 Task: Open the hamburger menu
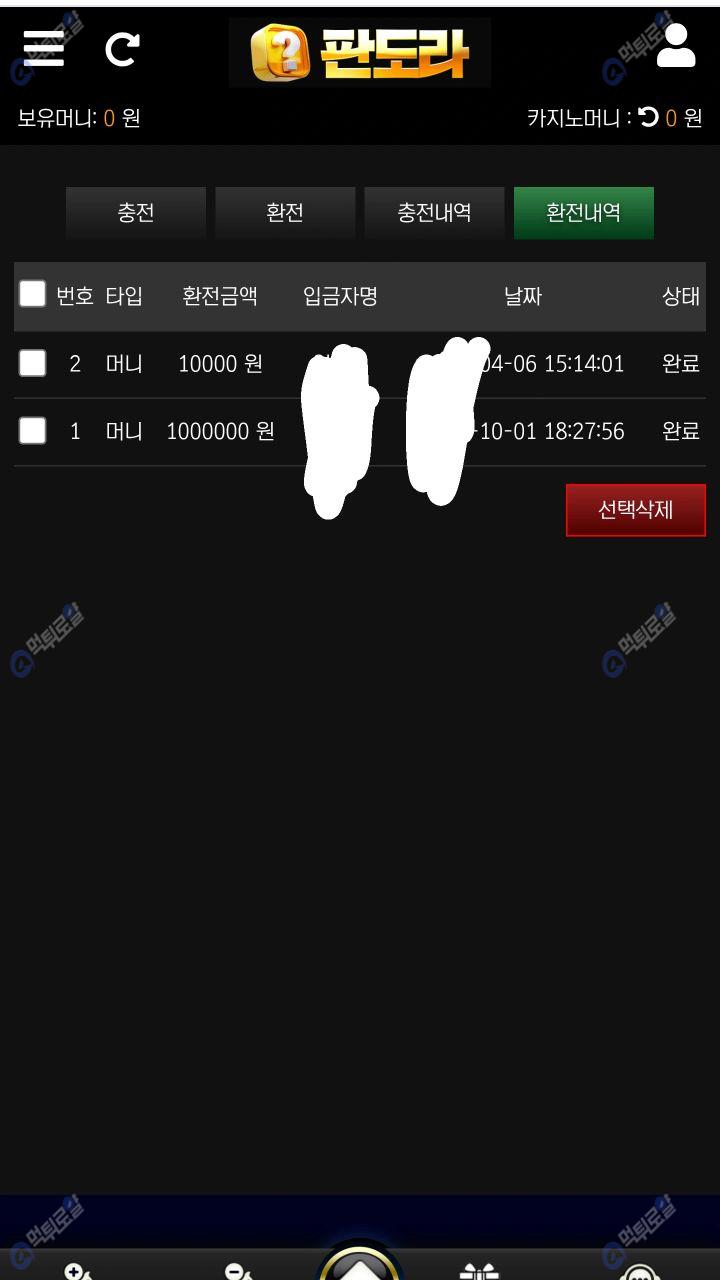pos(43,48)
